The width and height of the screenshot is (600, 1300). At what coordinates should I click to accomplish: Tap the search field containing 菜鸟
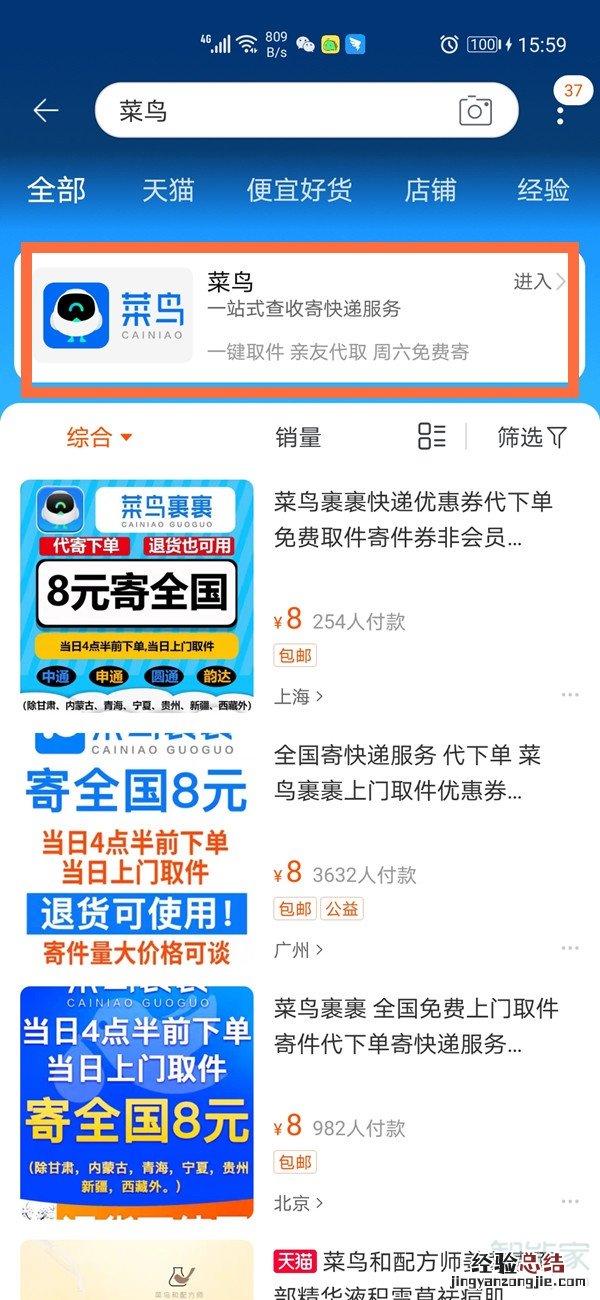coord(280,111)
